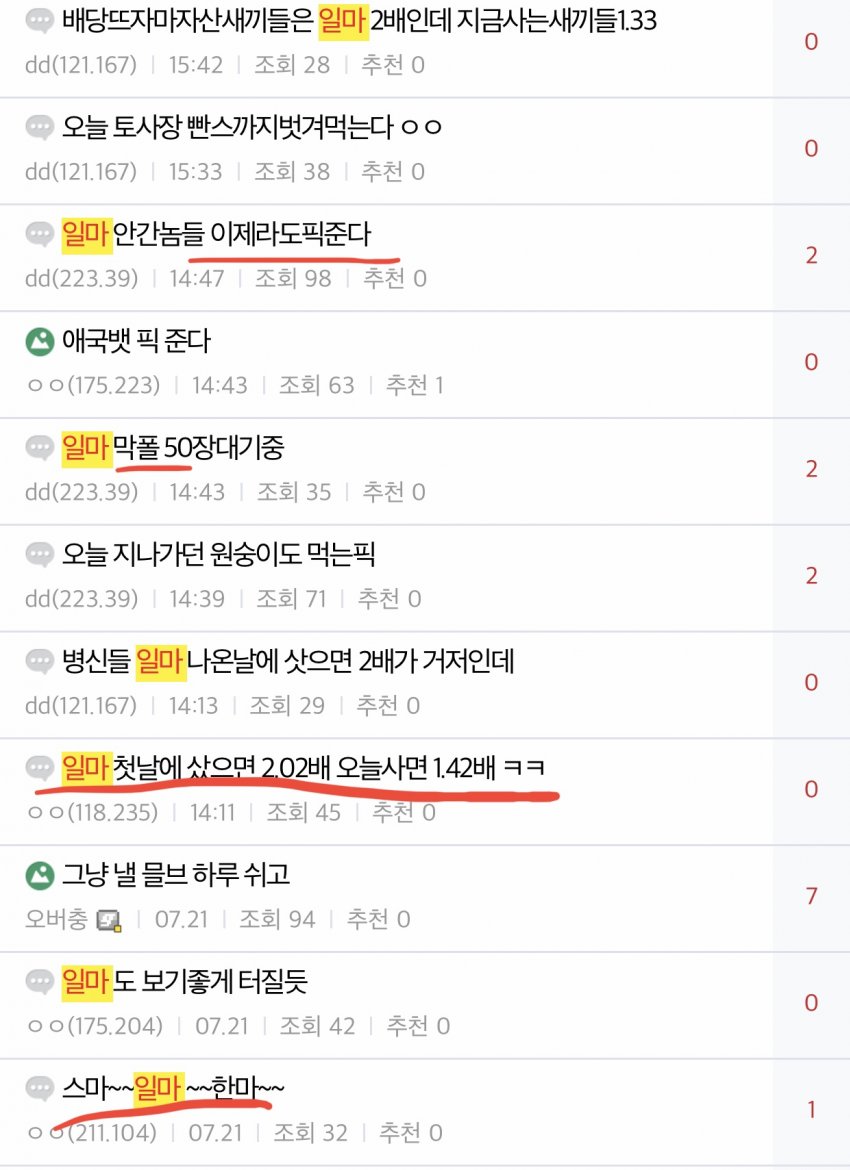Open the post '일마 안간놈들 이제라도픽준다'
Image resolution: width=850 pixels, height=1170 pixels.
215,234
